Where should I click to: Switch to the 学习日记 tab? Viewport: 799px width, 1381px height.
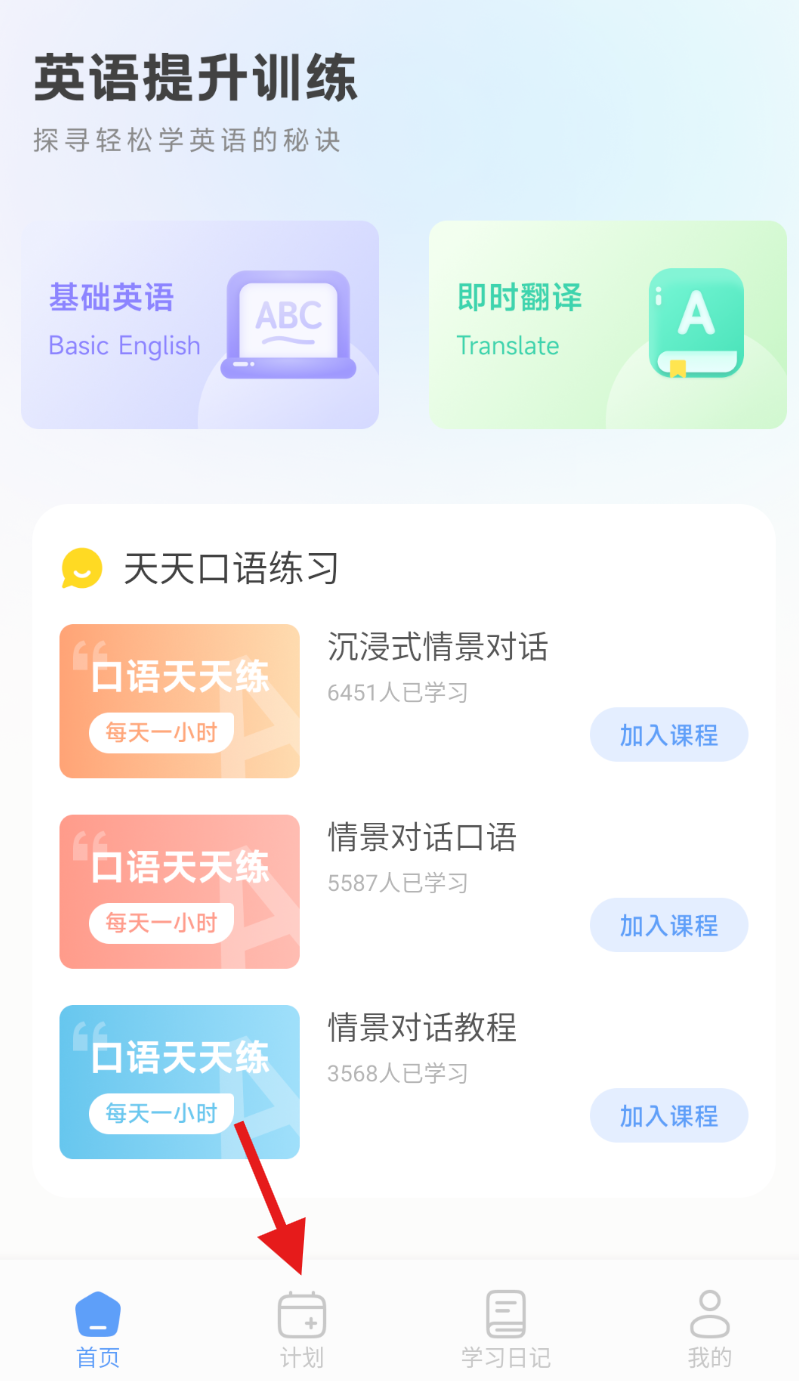(x=505, y=1328)
